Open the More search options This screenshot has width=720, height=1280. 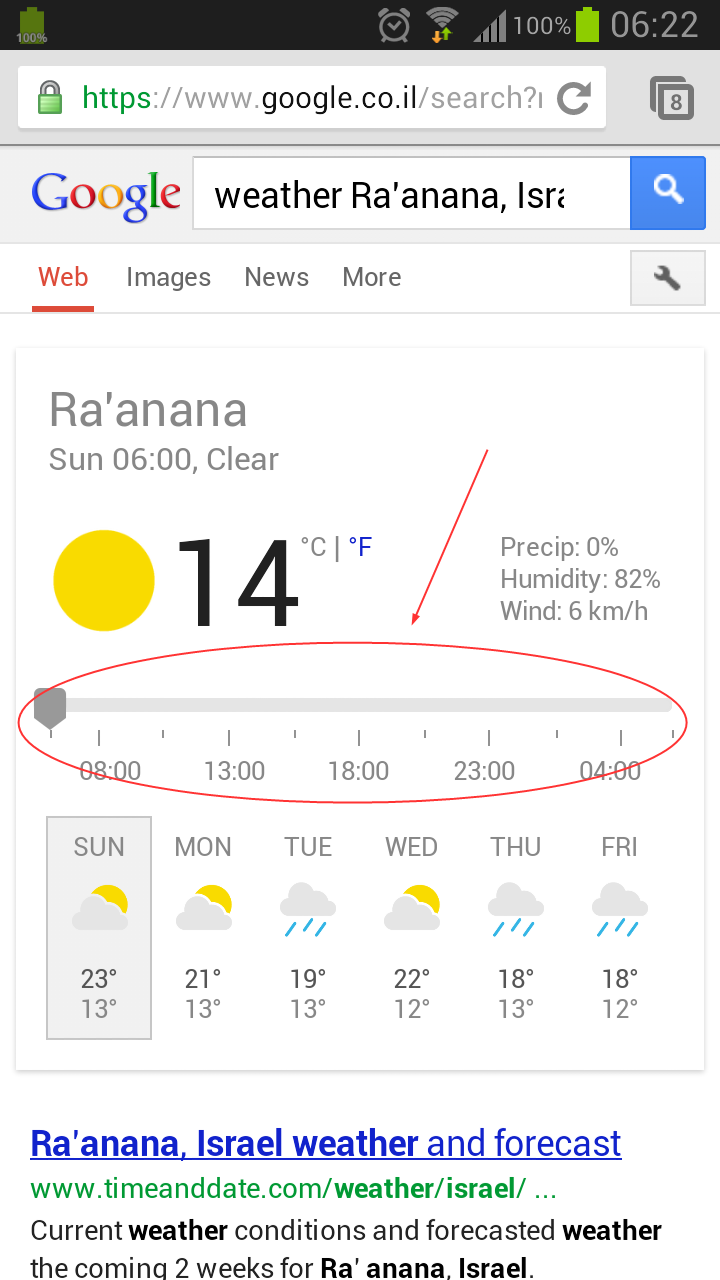pos(372,277)
